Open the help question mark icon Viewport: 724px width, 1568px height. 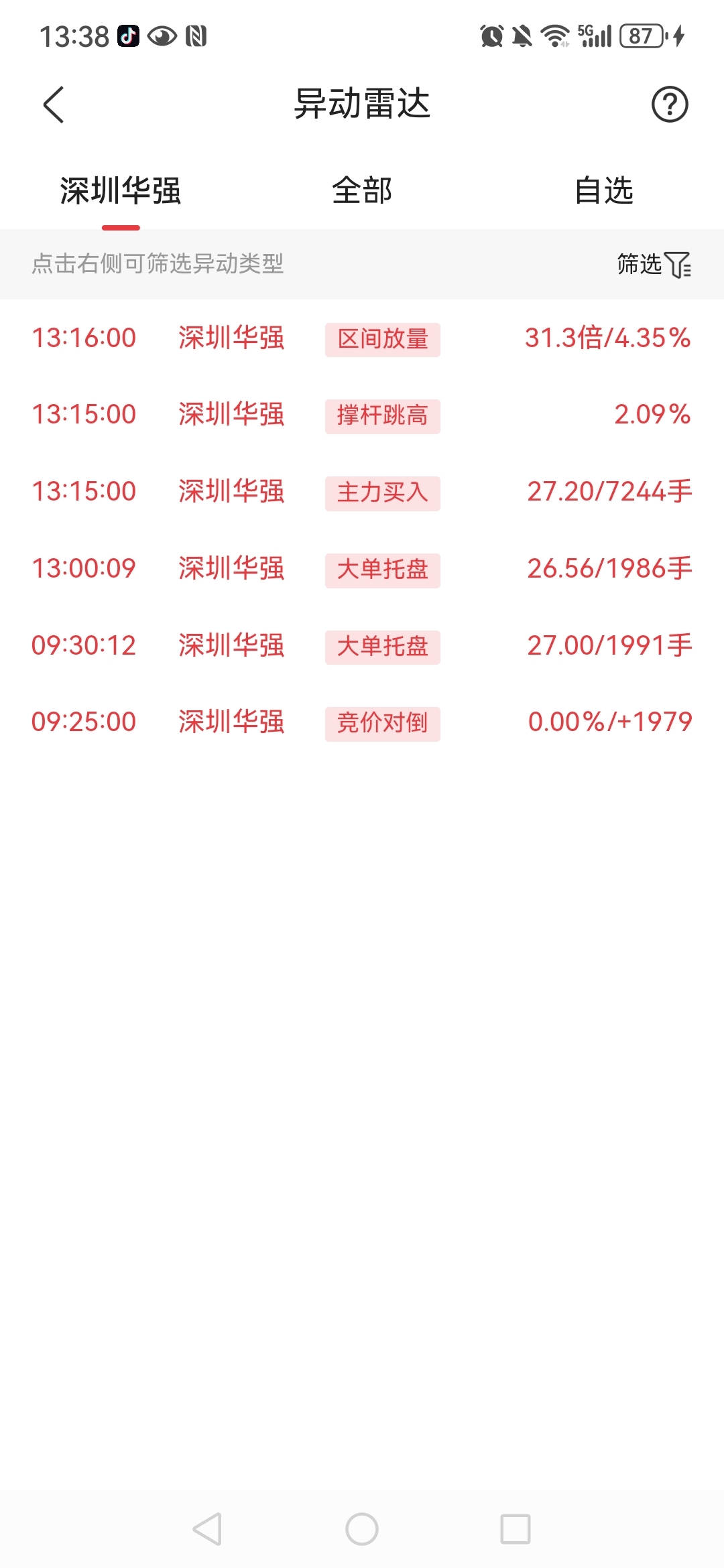click(x=670, y=105)
